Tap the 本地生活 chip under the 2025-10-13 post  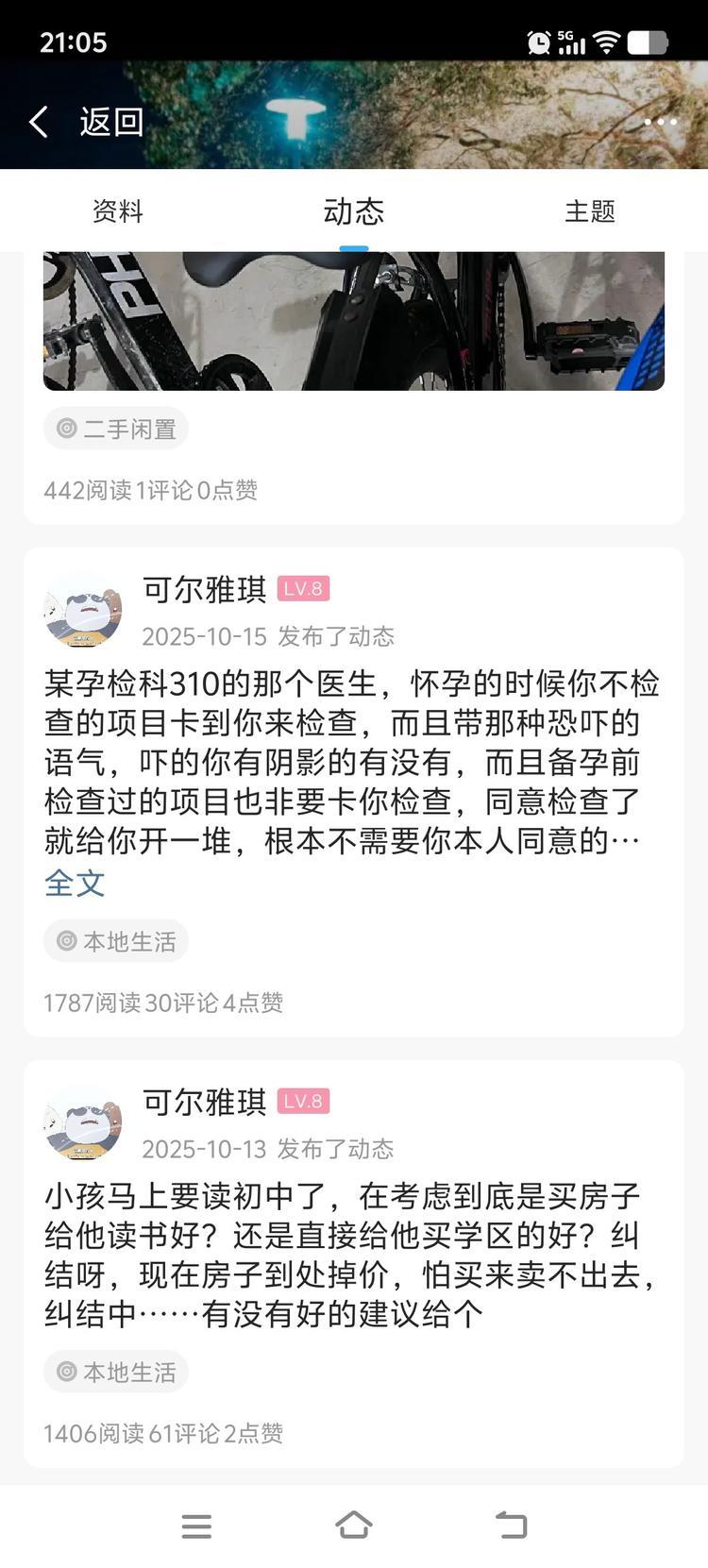pos(116,1372)
